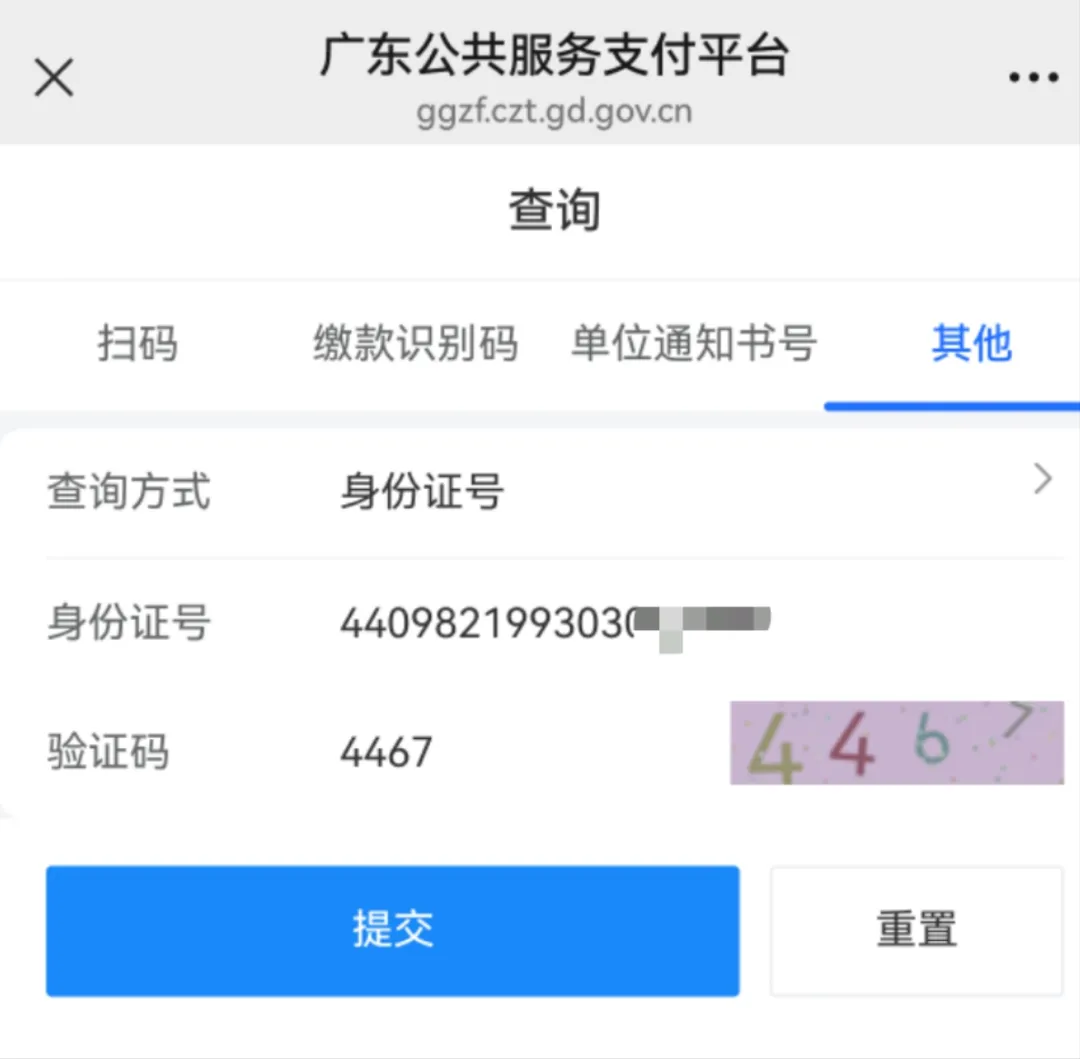
Task: Submit the query with 提交
Action: (392, 930)
